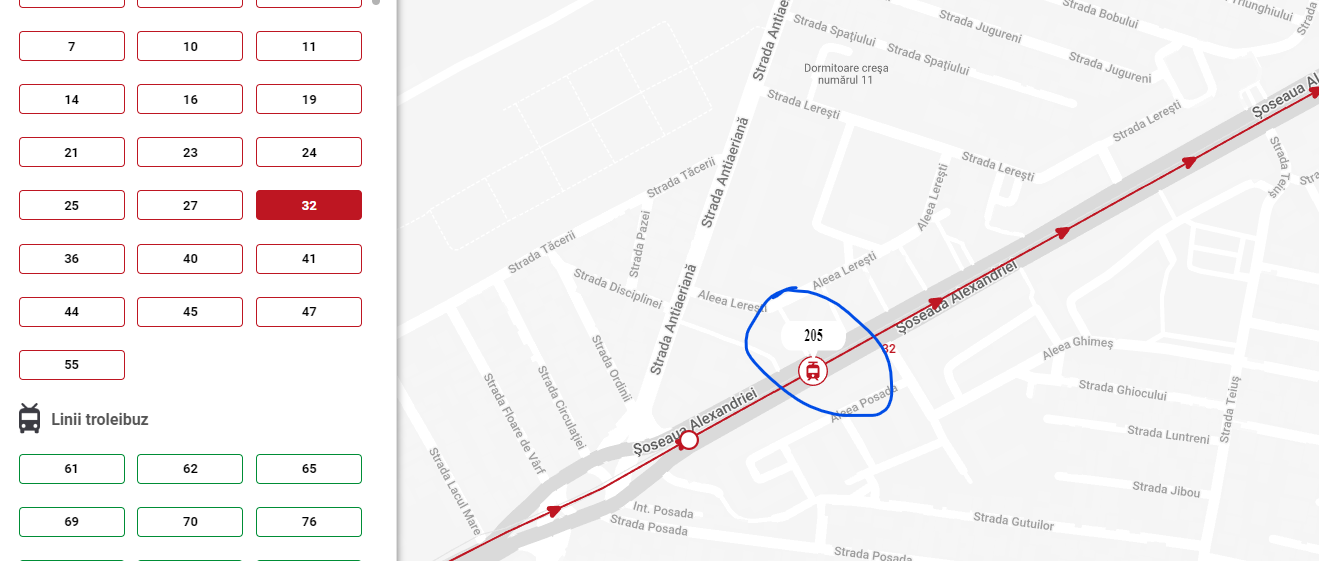Choose trolleybus line 70

(x=190, y=521)
